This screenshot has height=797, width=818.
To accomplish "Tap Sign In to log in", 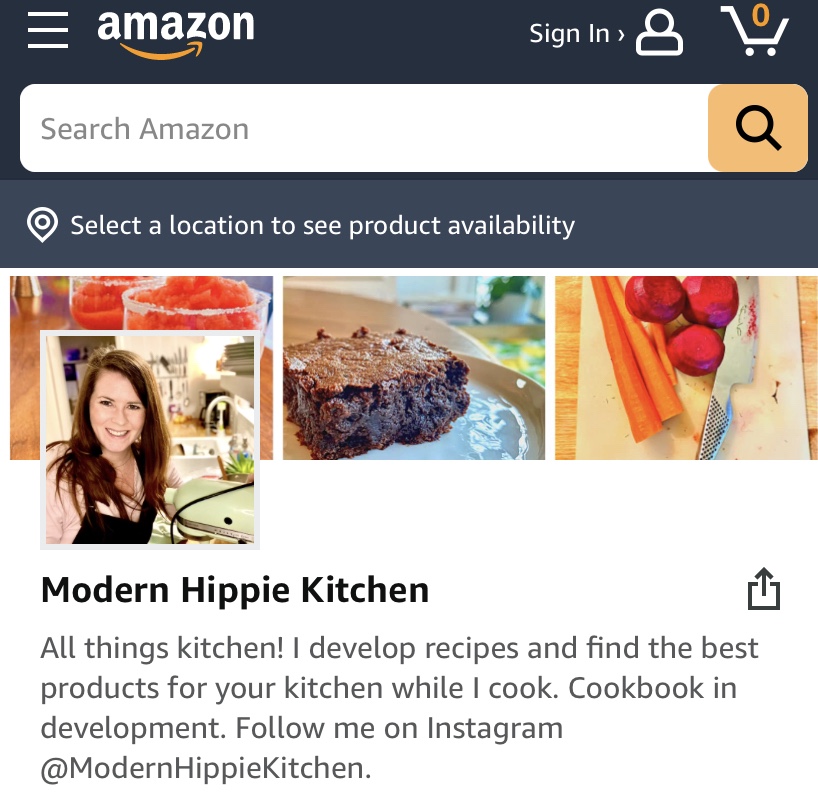I will [x=605, y=33].
